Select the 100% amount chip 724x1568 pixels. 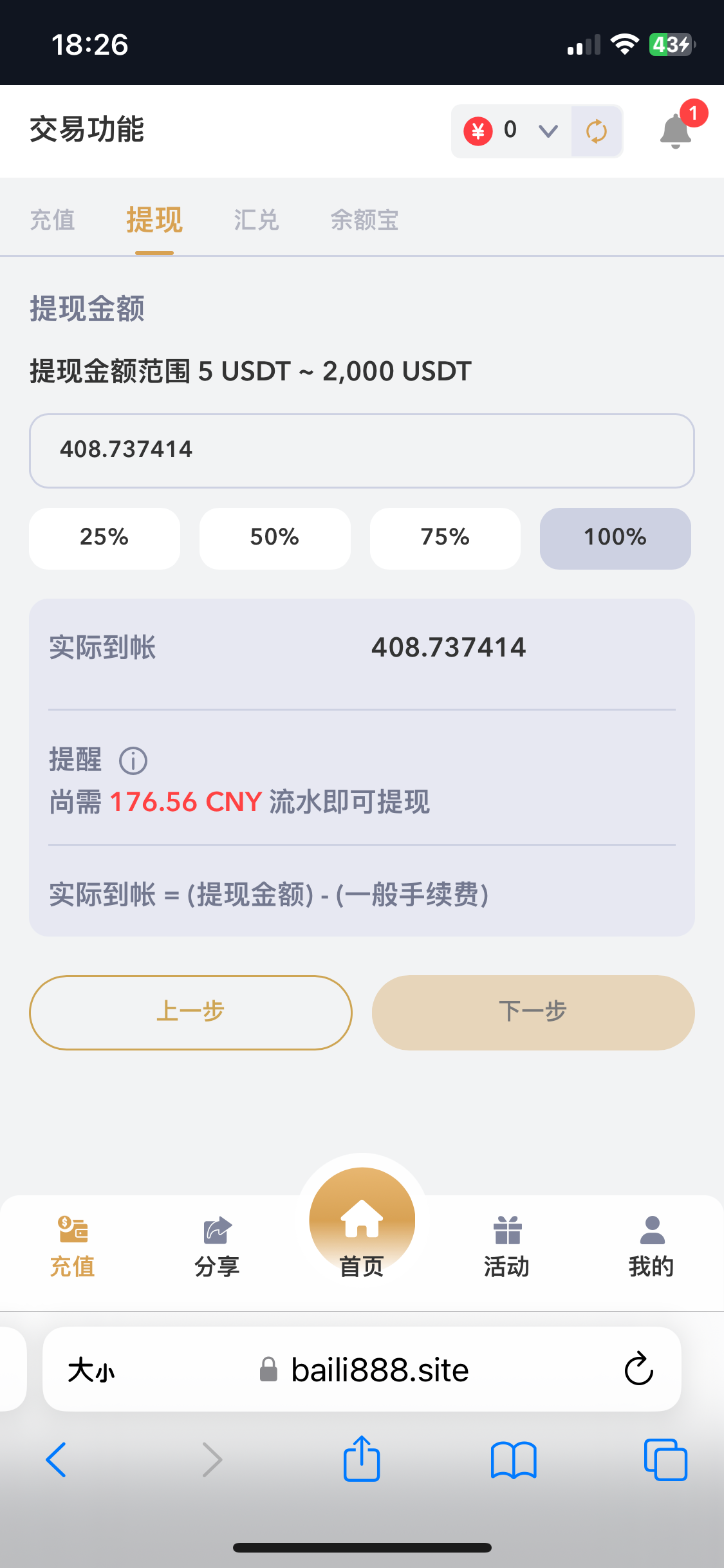pos(615,538)
